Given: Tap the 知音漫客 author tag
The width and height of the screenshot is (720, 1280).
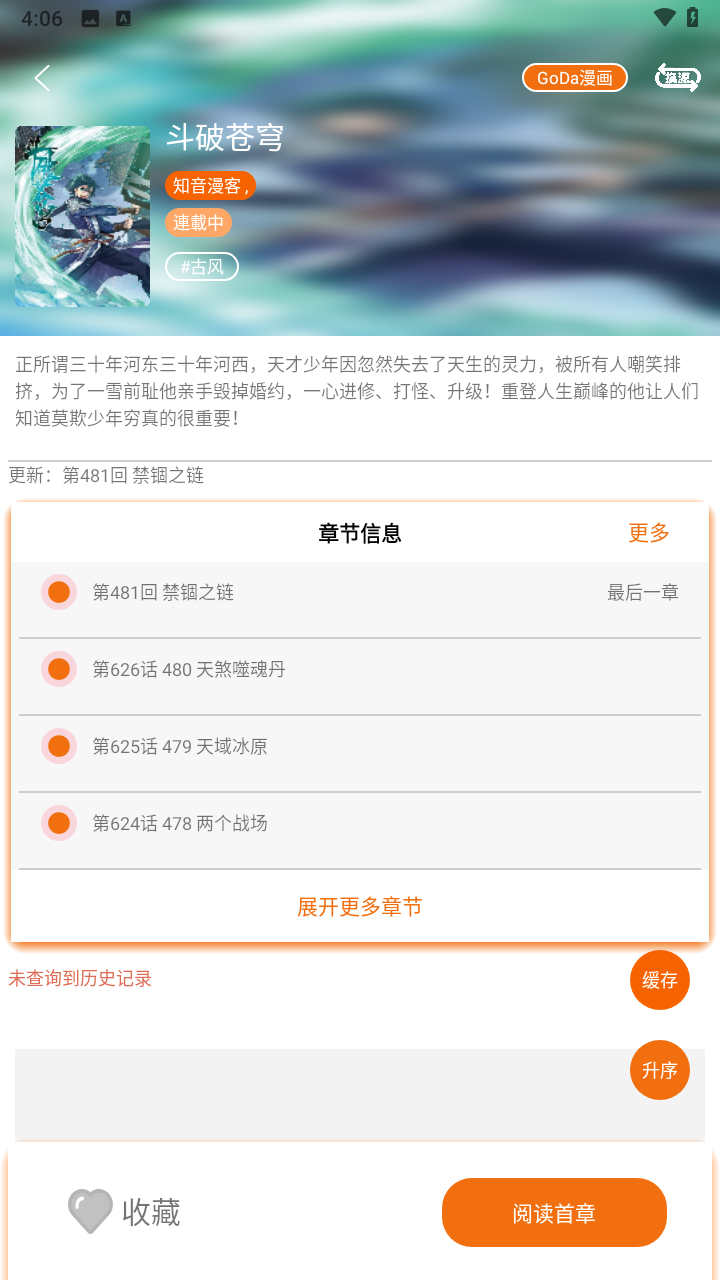Looking at the screenshot, I should [x=210, y=186].
